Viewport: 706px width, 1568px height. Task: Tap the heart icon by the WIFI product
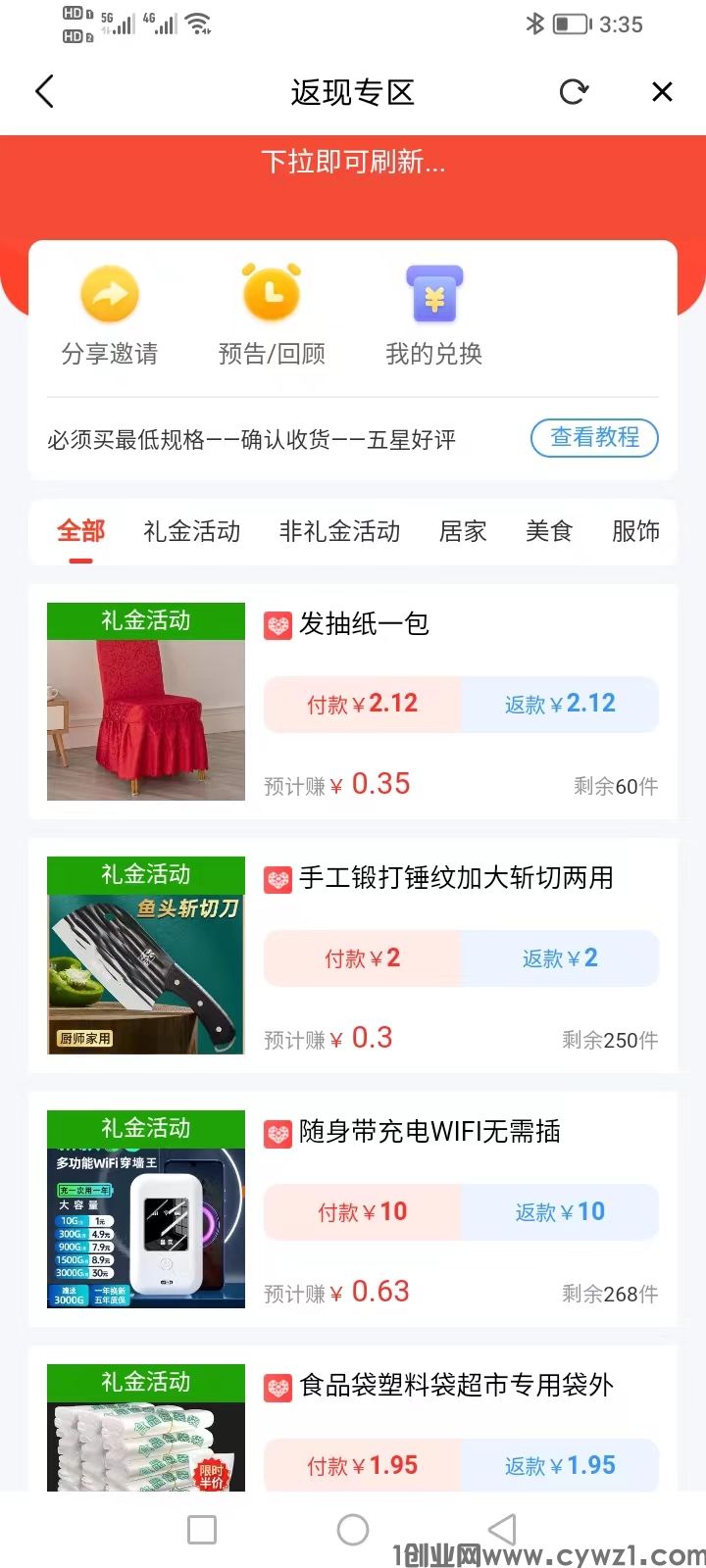point(277,1132)
